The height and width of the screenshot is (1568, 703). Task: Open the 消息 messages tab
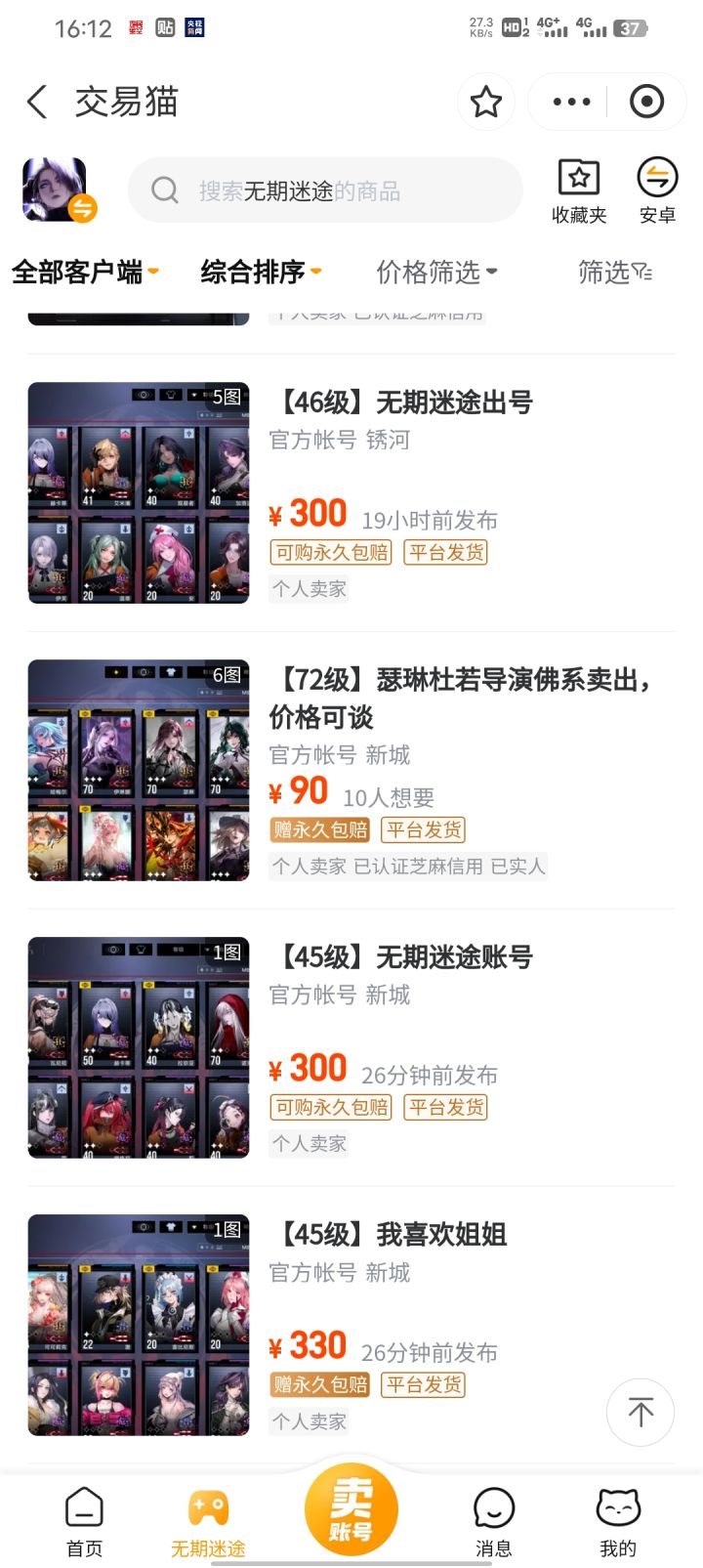(493, 1522)
